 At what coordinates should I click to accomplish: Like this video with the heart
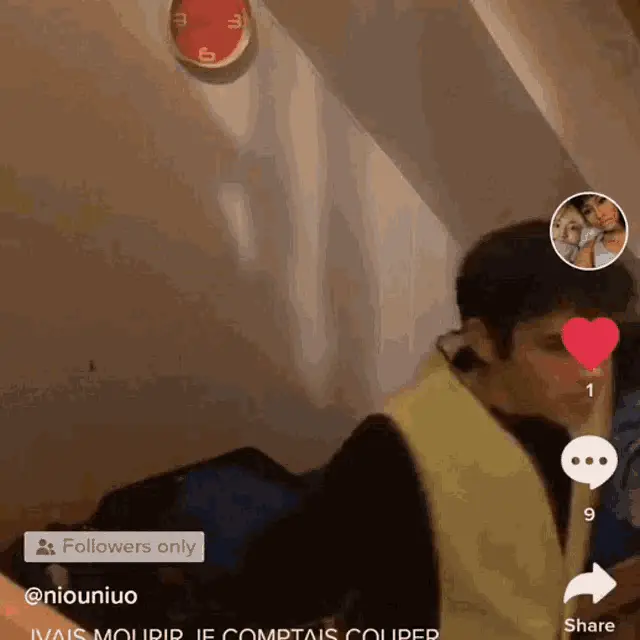click(590, 344)
